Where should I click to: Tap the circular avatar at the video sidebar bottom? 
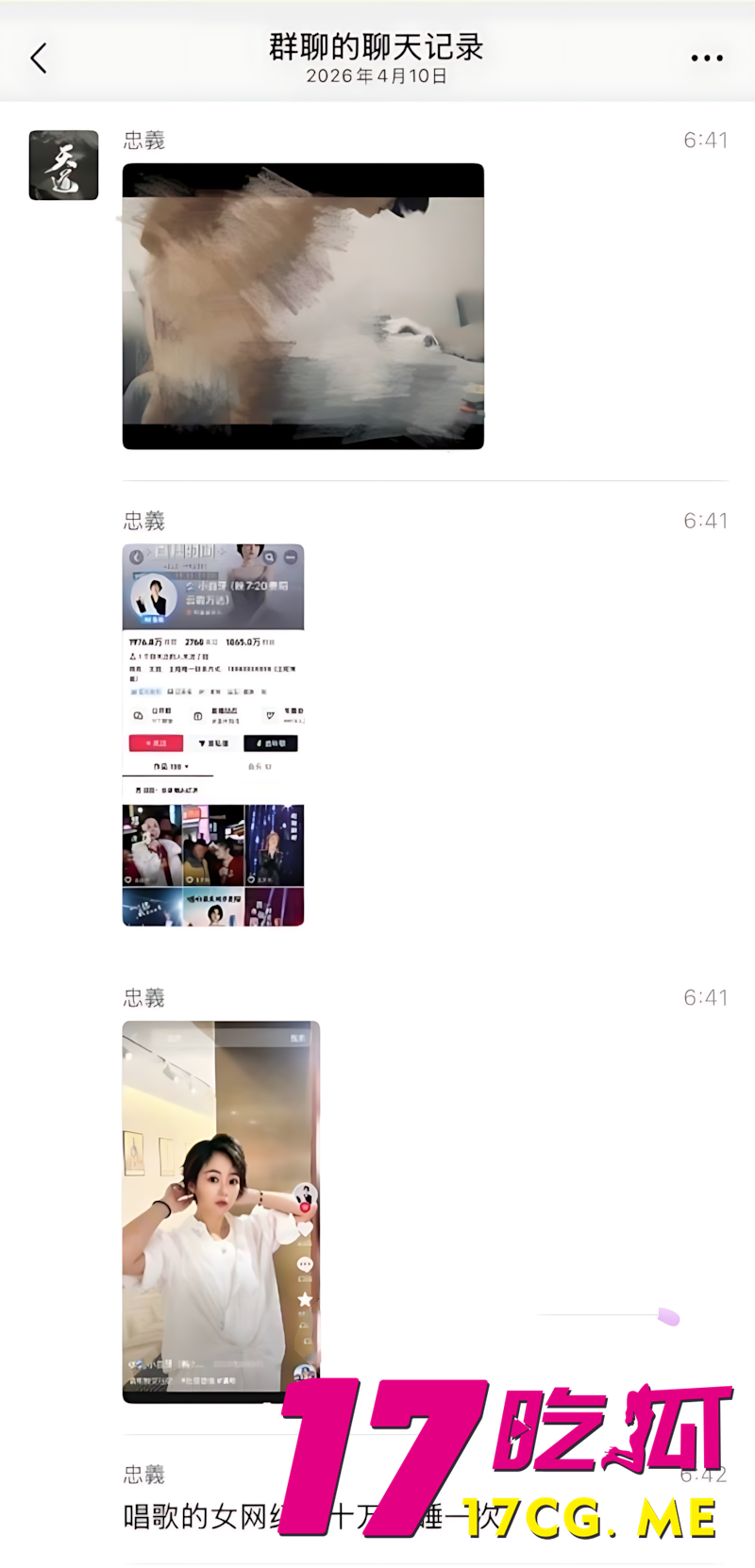click(306, 1370)
